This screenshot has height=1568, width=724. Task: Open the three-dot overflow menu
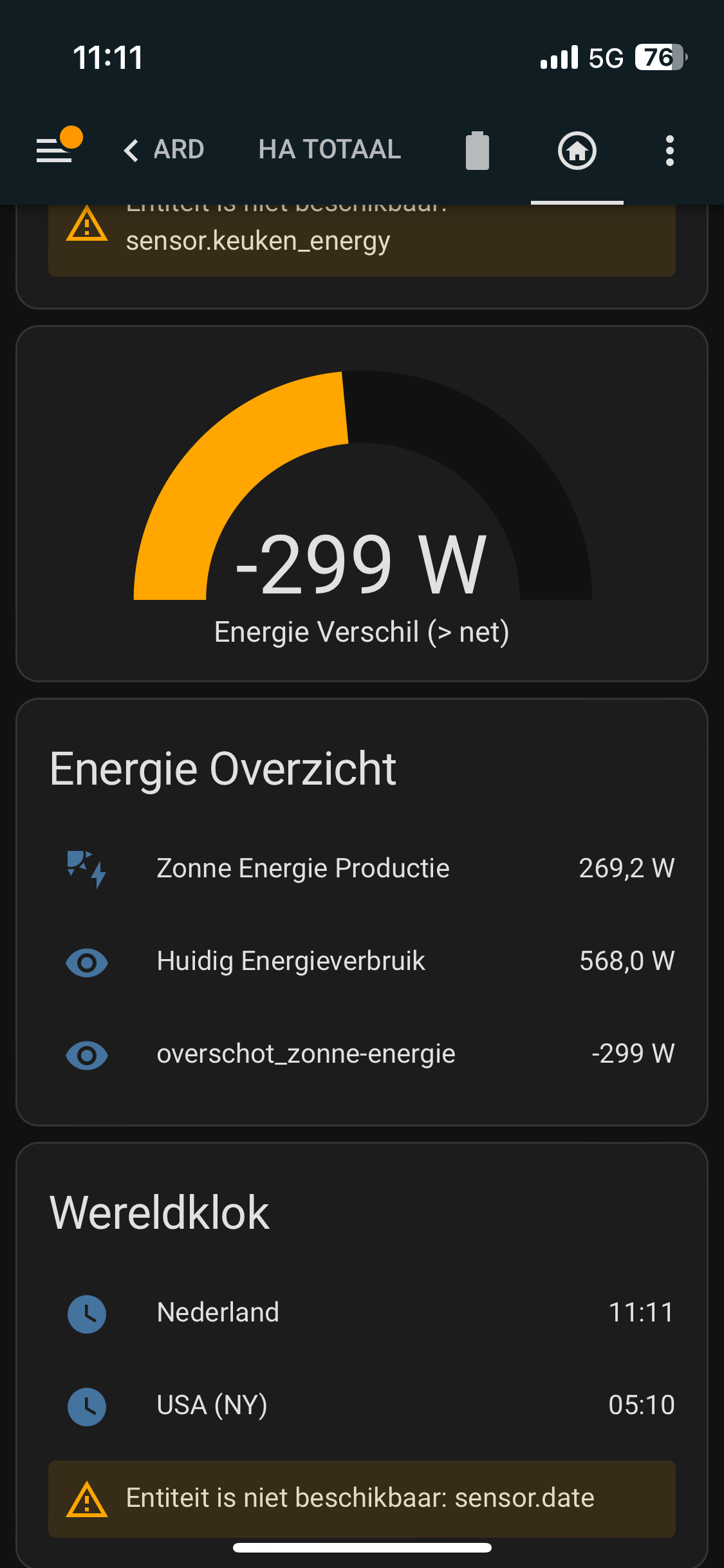click(x=669, y=150)
